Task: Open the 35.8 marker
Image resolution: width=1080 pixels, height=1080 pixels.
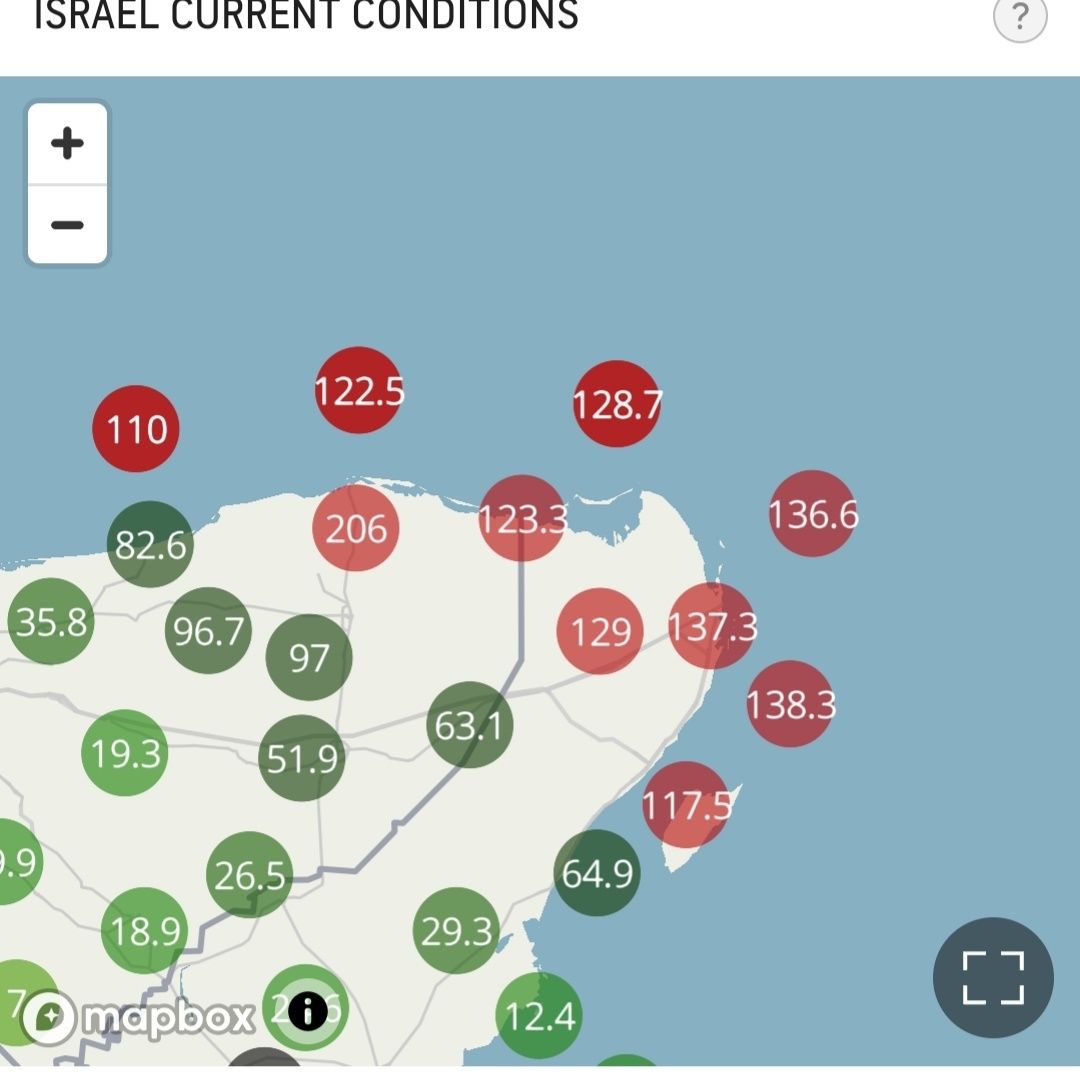Action: (x=51, y=622)
